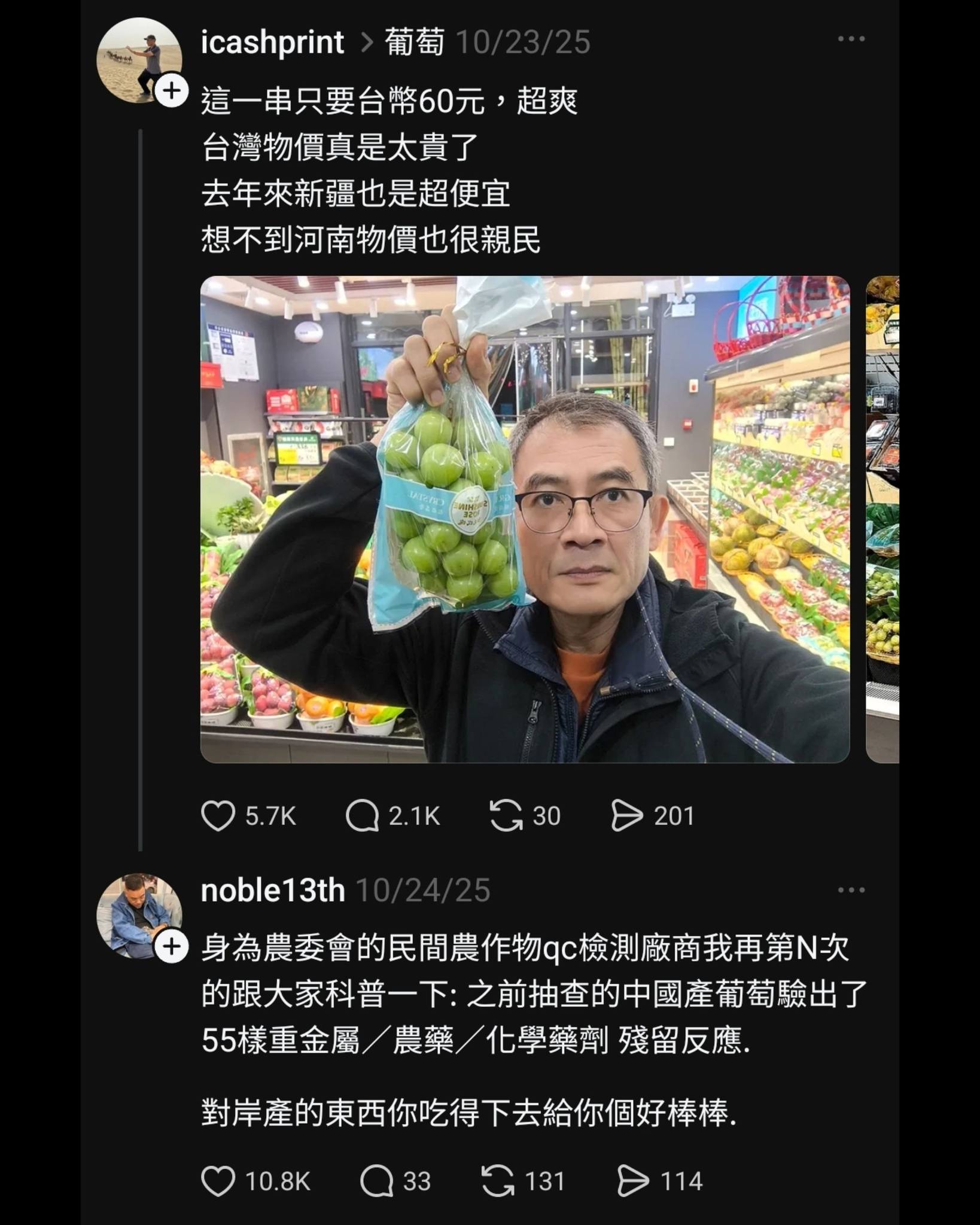The image size is (980, 1225).
Task: Open the icashprint username link
Action: [x=272, y=42]
